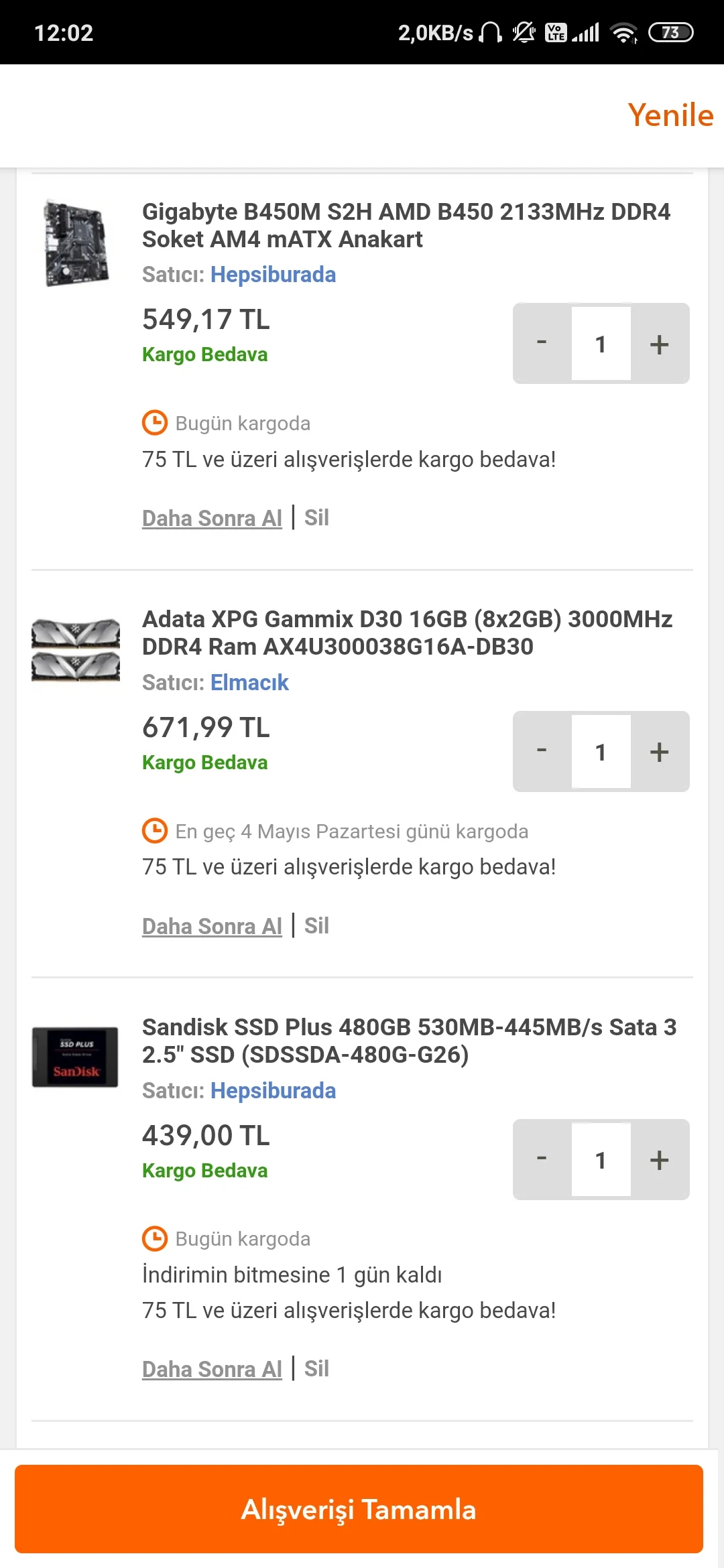This screenshot has width=724, height=1568.
Task: Remove the Adata XPG RAM using Sil
Action: 316,926
